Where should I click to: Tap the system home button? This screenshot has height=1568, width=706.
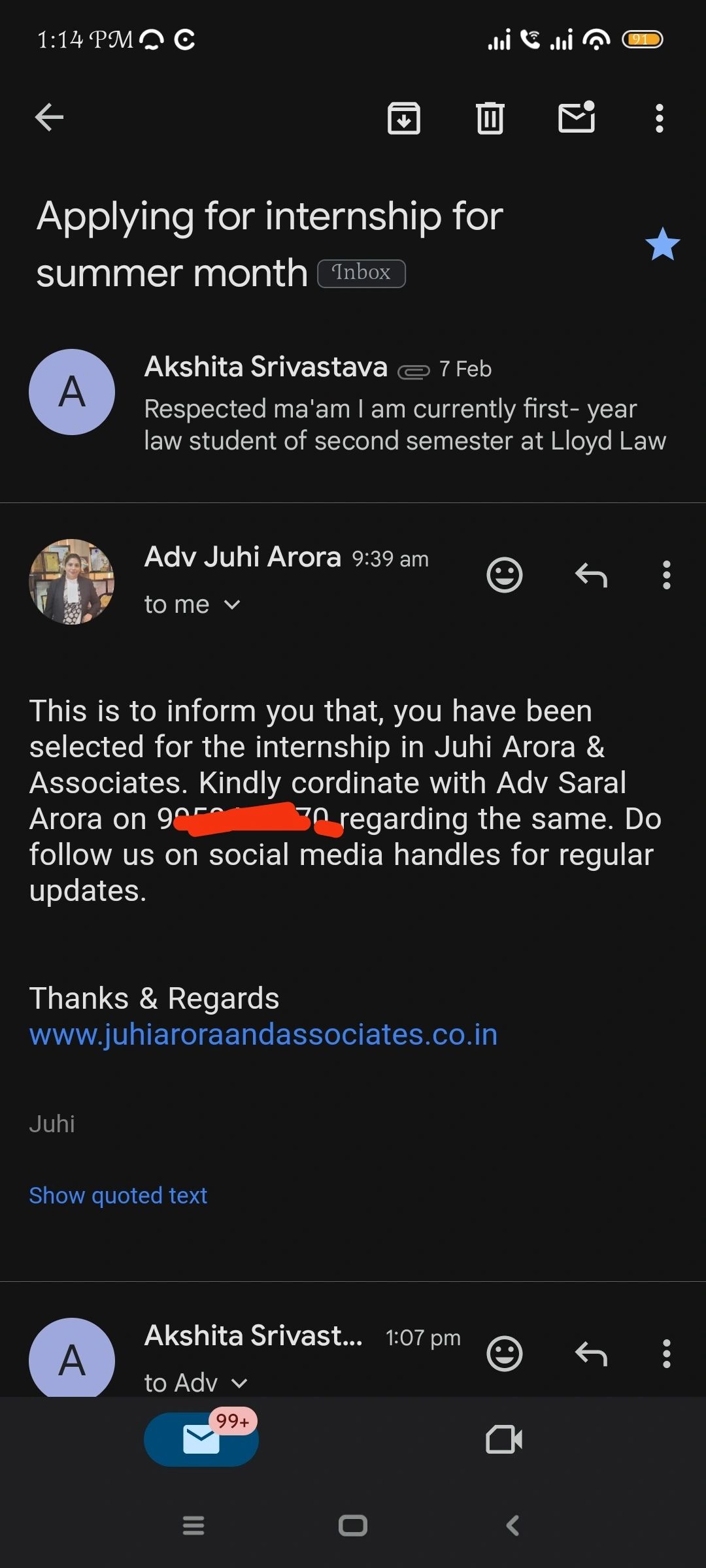pos(353,1526)
